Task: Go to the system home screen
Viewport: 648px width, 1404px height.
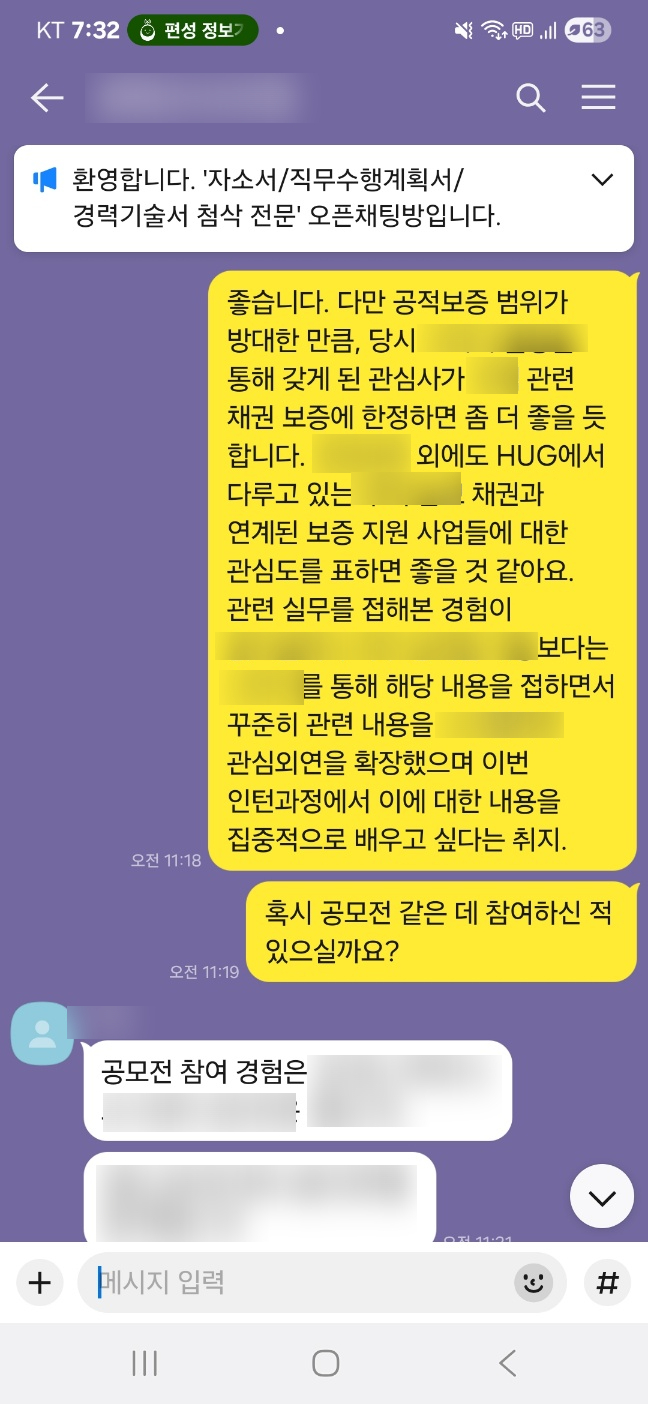Action: 325,1363
